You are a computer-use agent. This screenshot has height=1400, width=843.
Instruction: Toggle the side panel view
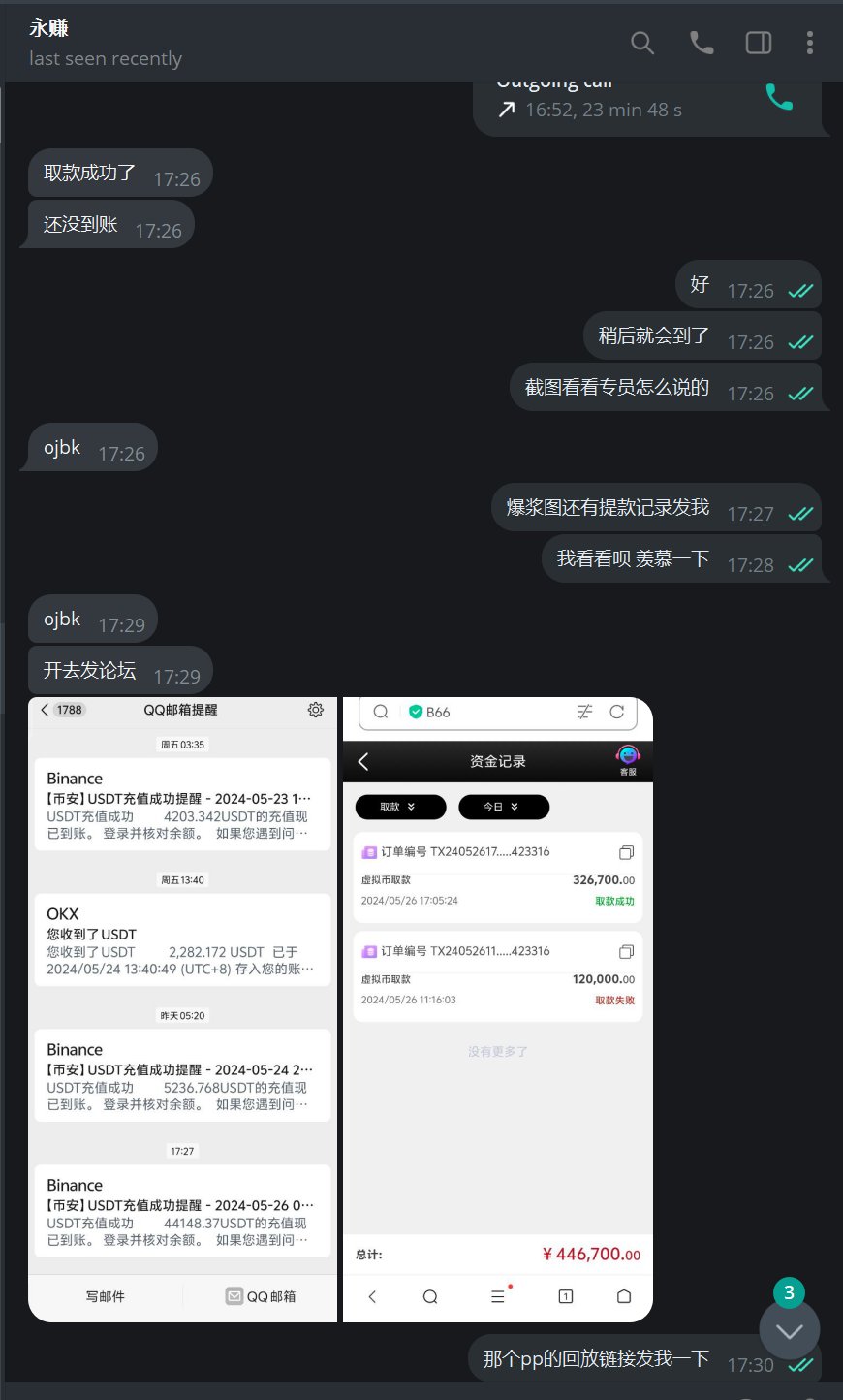pyautogui.click(x=759, y=43)
